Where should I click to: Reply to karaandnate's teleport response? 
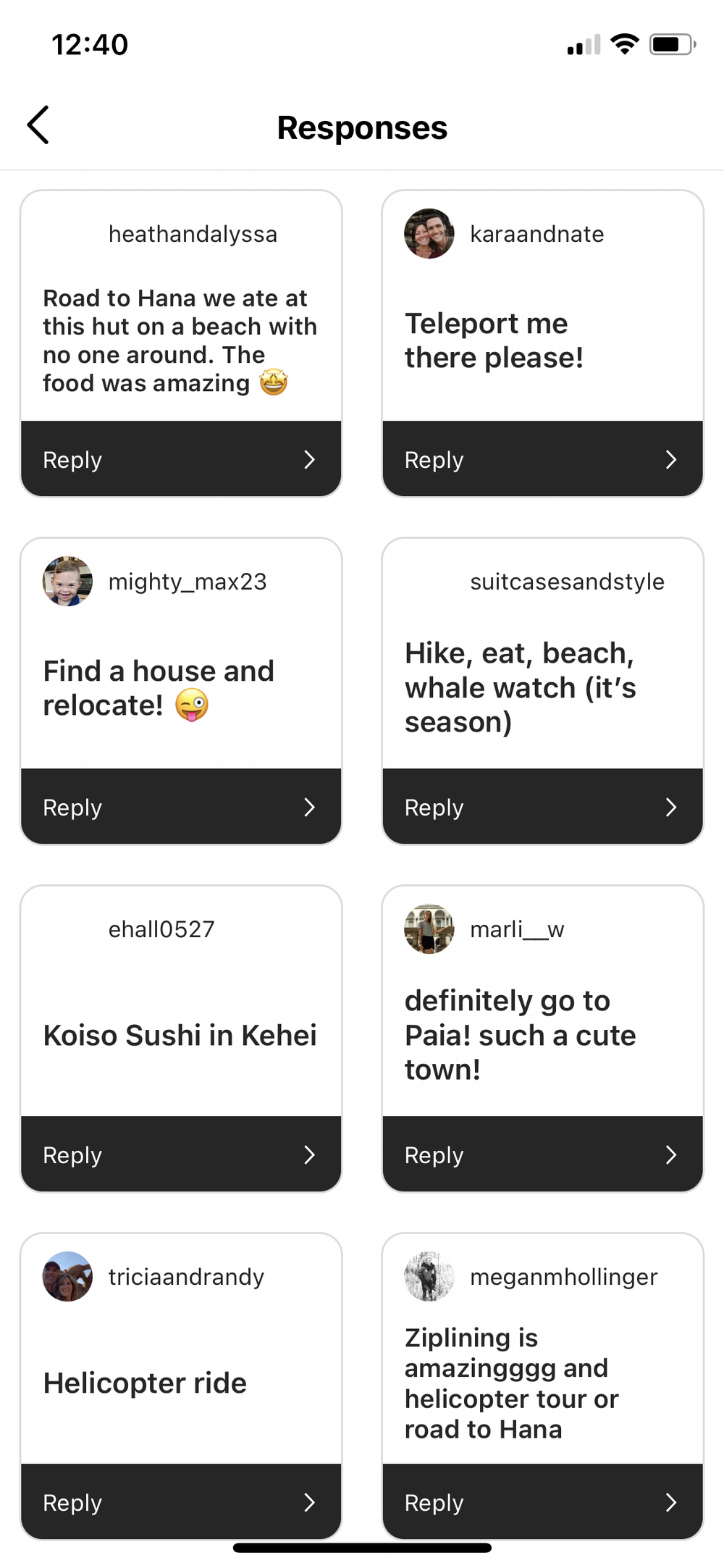point(542,459)
